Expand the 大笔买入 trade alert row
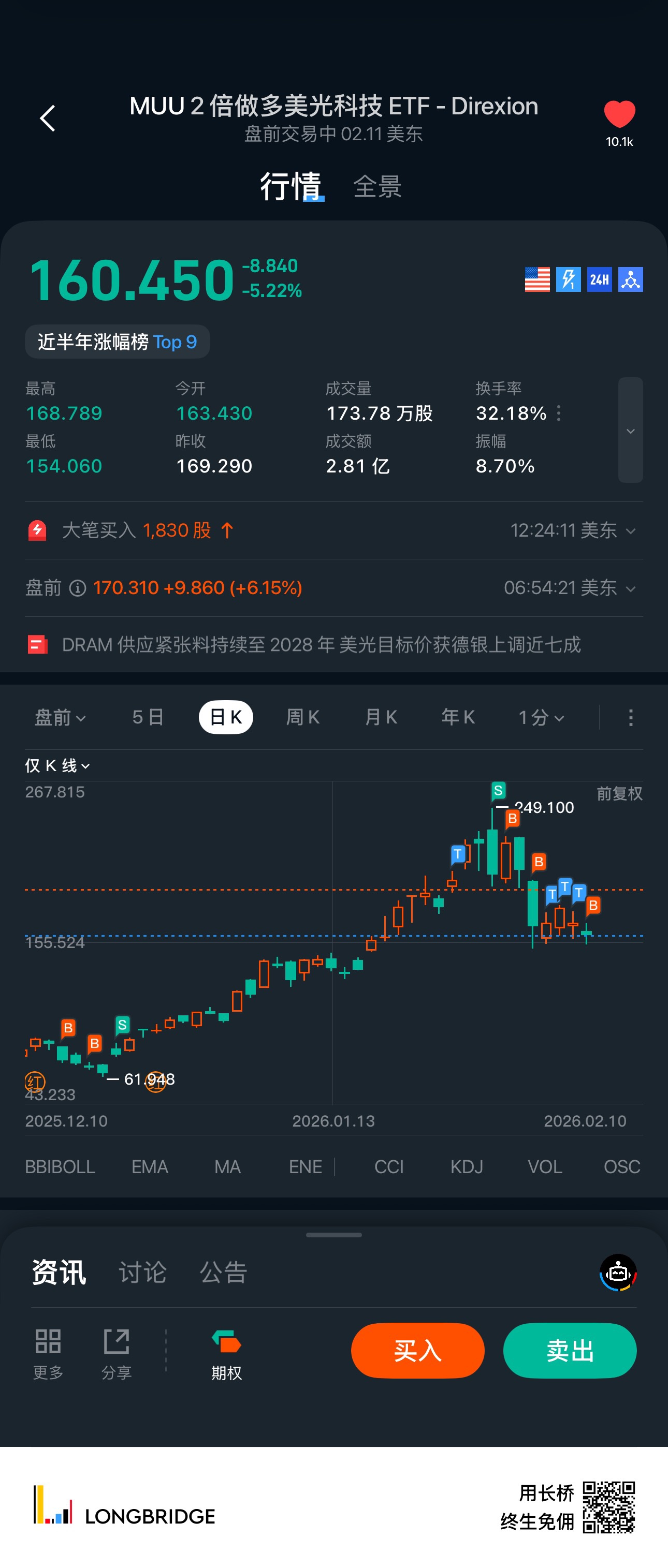The height and width of the screenshot is (1568, 668). (630, 531)
